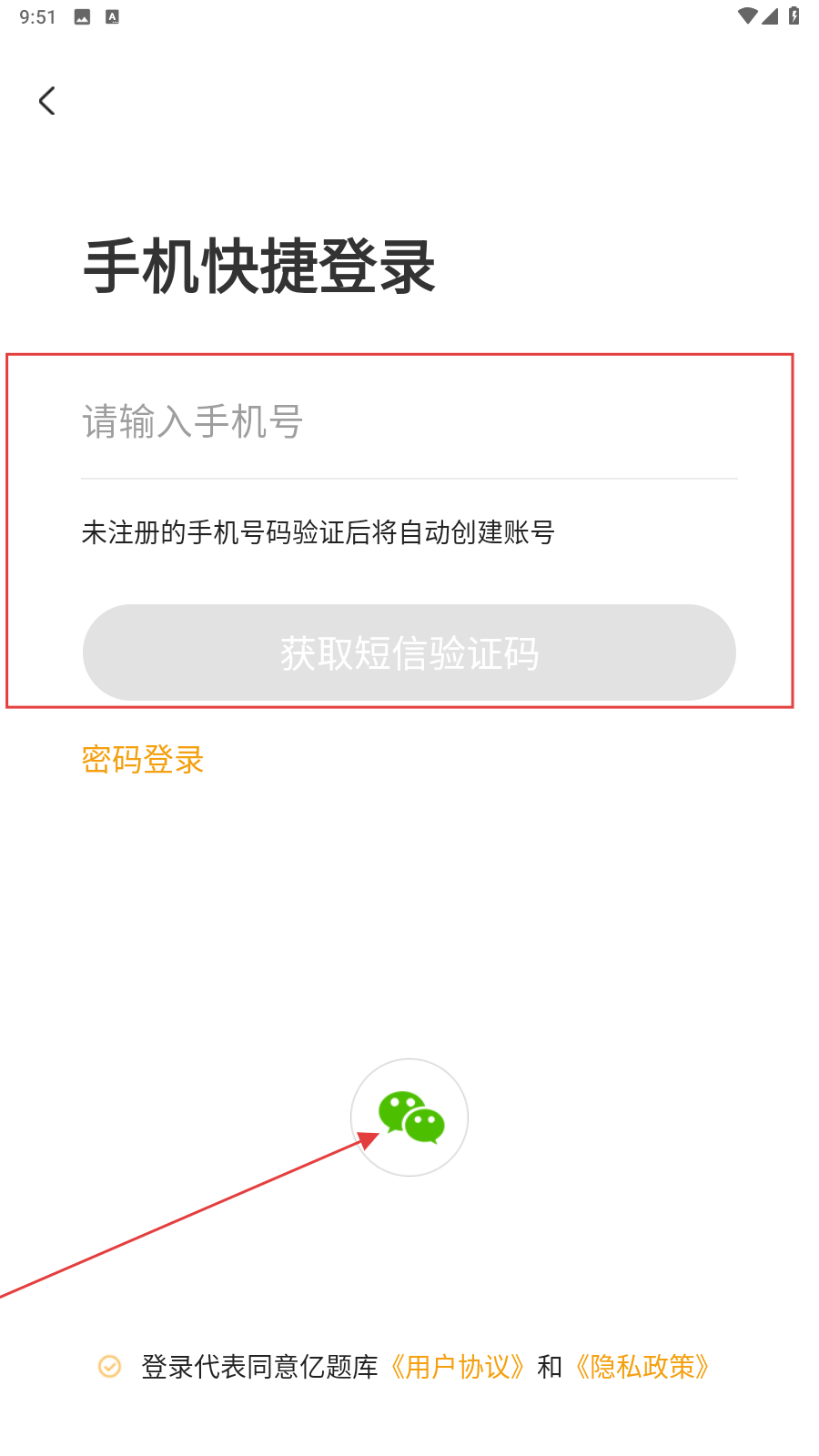The image size is (819, 1456).
Task: Tap the phone number input field
Action: [x=409, y=422]
